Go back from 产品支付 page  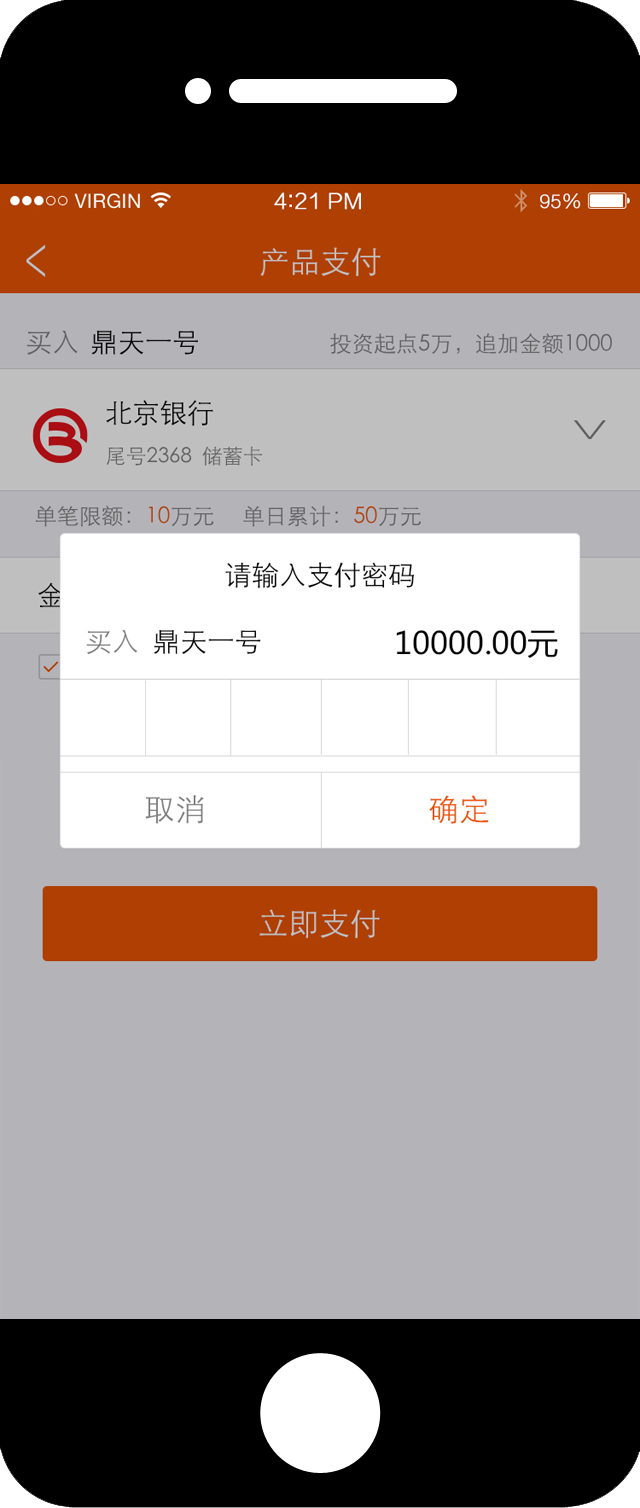(36, 261)
